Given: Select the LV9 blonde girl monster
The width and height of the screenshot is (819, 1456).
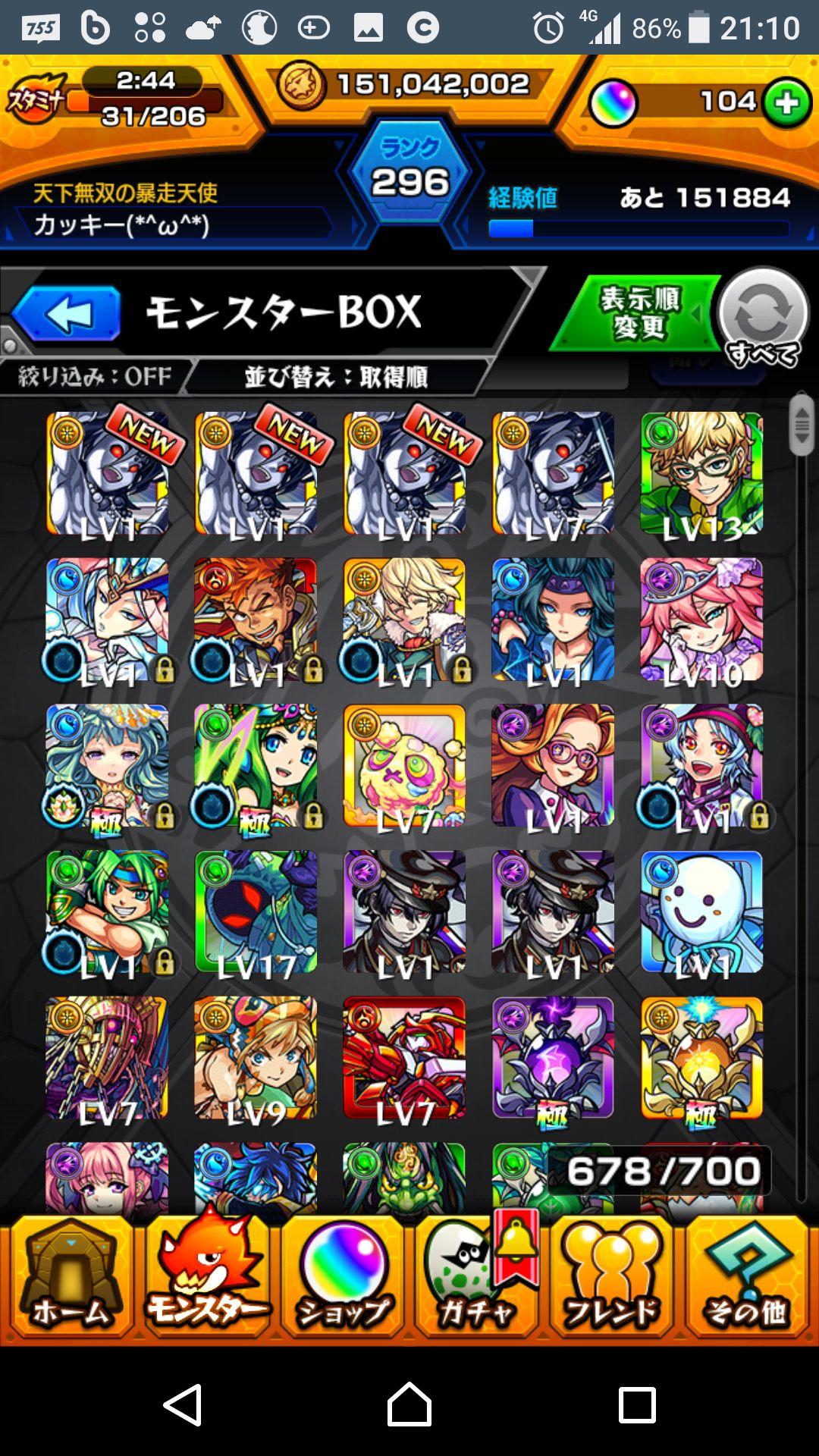Looking at the screenshot, I should point(256,1058).
